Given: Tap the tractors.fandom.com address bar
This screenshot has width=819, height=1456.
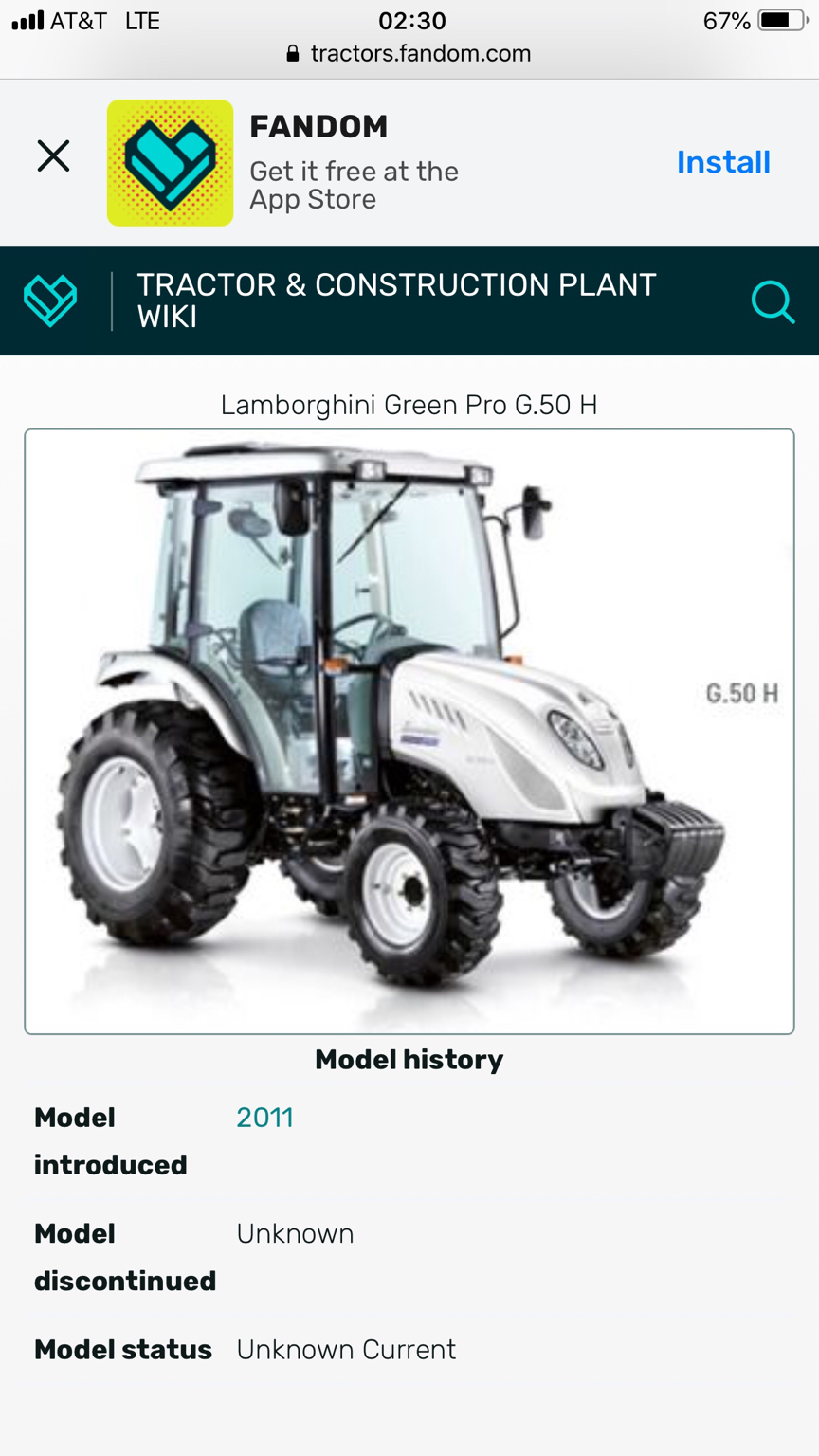Looking at the screenshot, I should click(409, 53).
